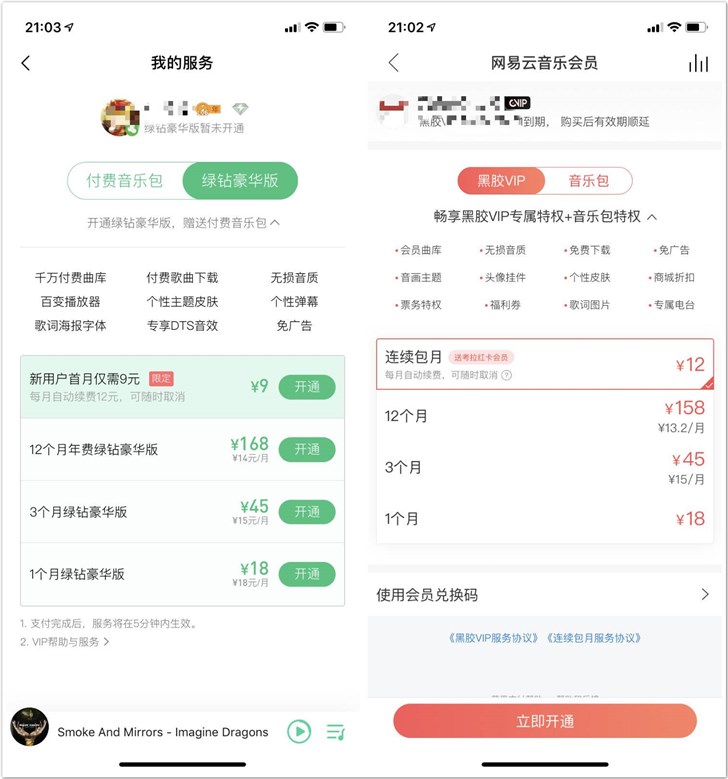Switch to the 付费音乐包 tab
The image size is (728, 779).
tap(125, 181)
